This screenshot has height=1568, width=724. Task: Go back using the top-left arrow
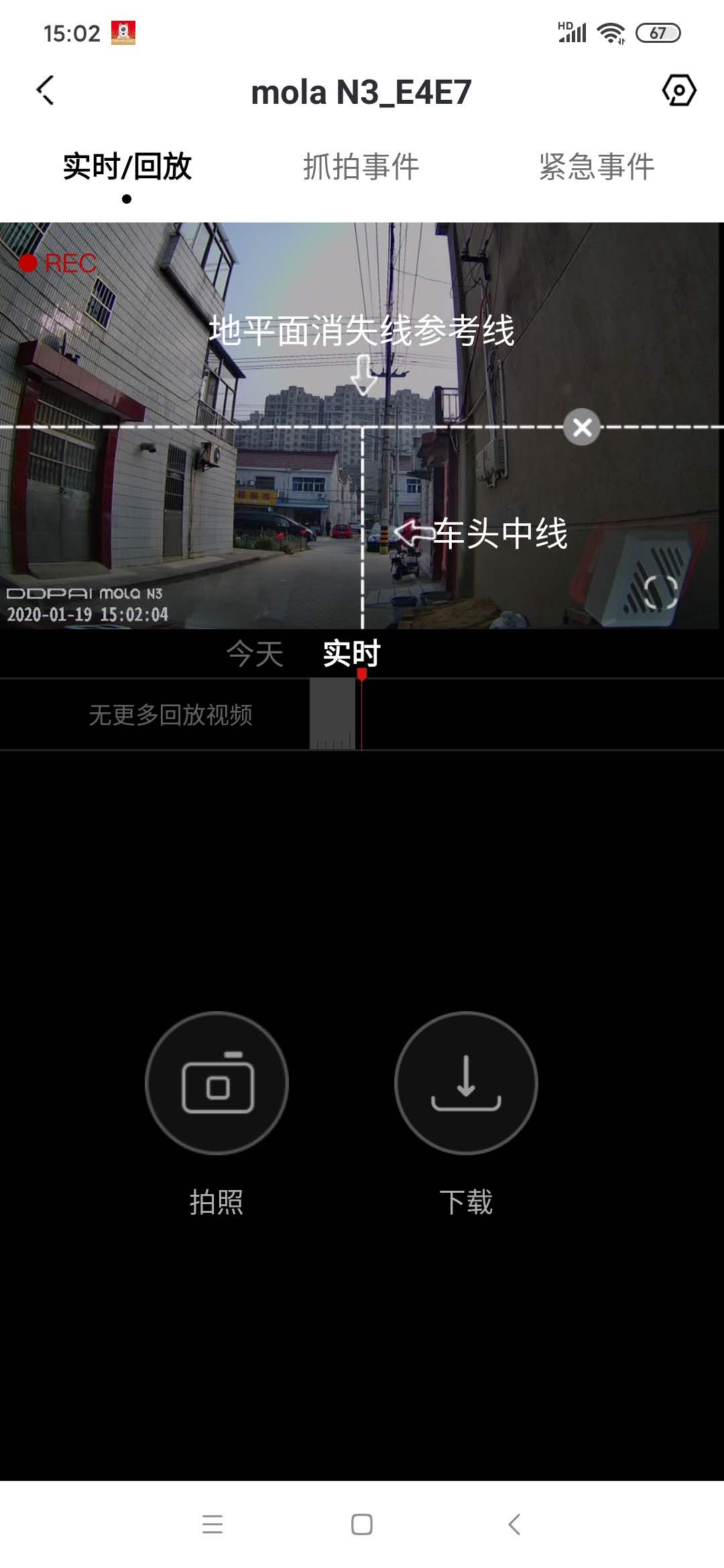pos(45,90)
